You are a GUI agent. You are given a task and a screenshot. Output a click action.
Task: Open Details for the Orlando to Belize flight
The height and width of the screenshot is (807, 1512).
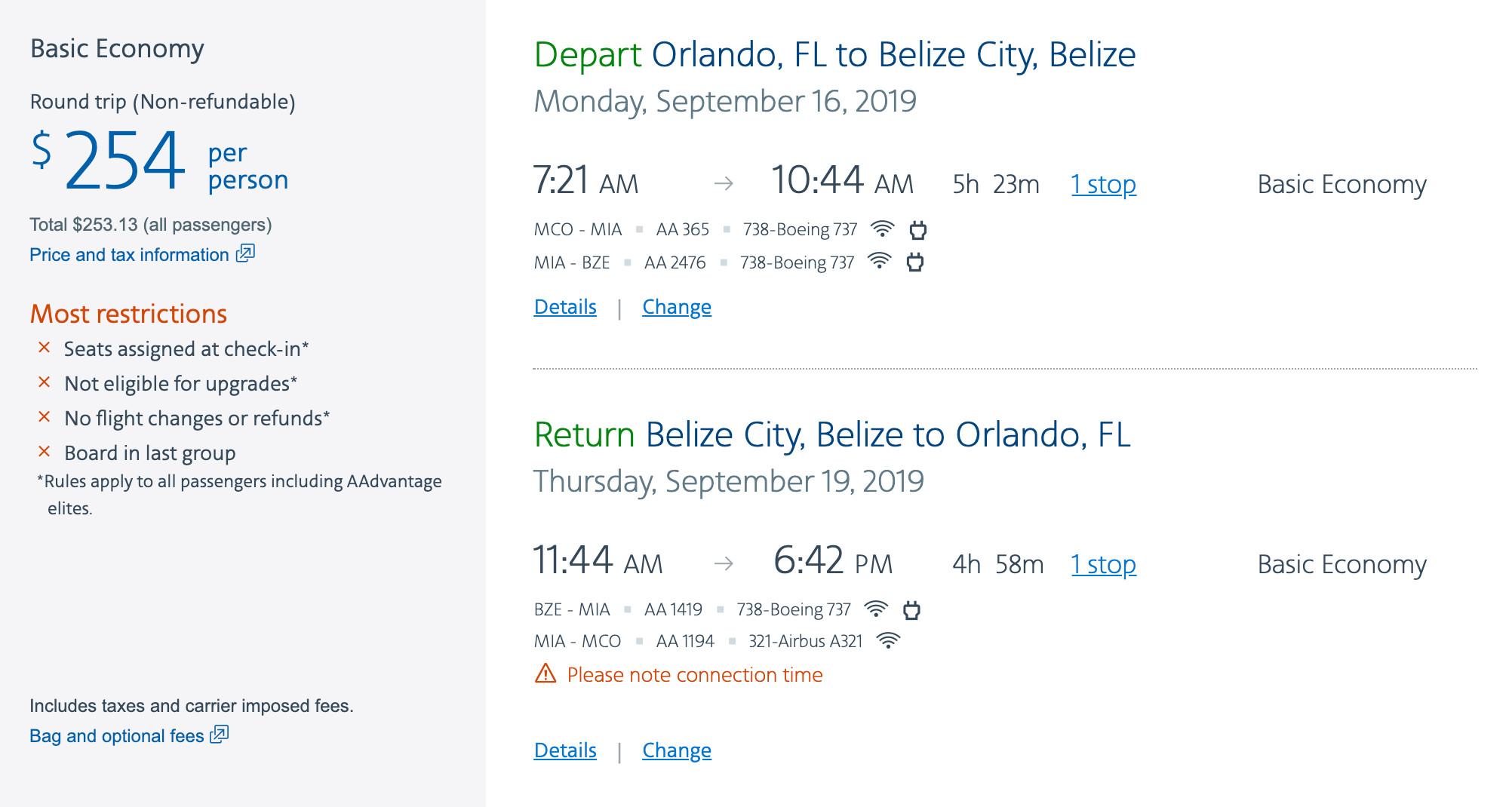565,307
